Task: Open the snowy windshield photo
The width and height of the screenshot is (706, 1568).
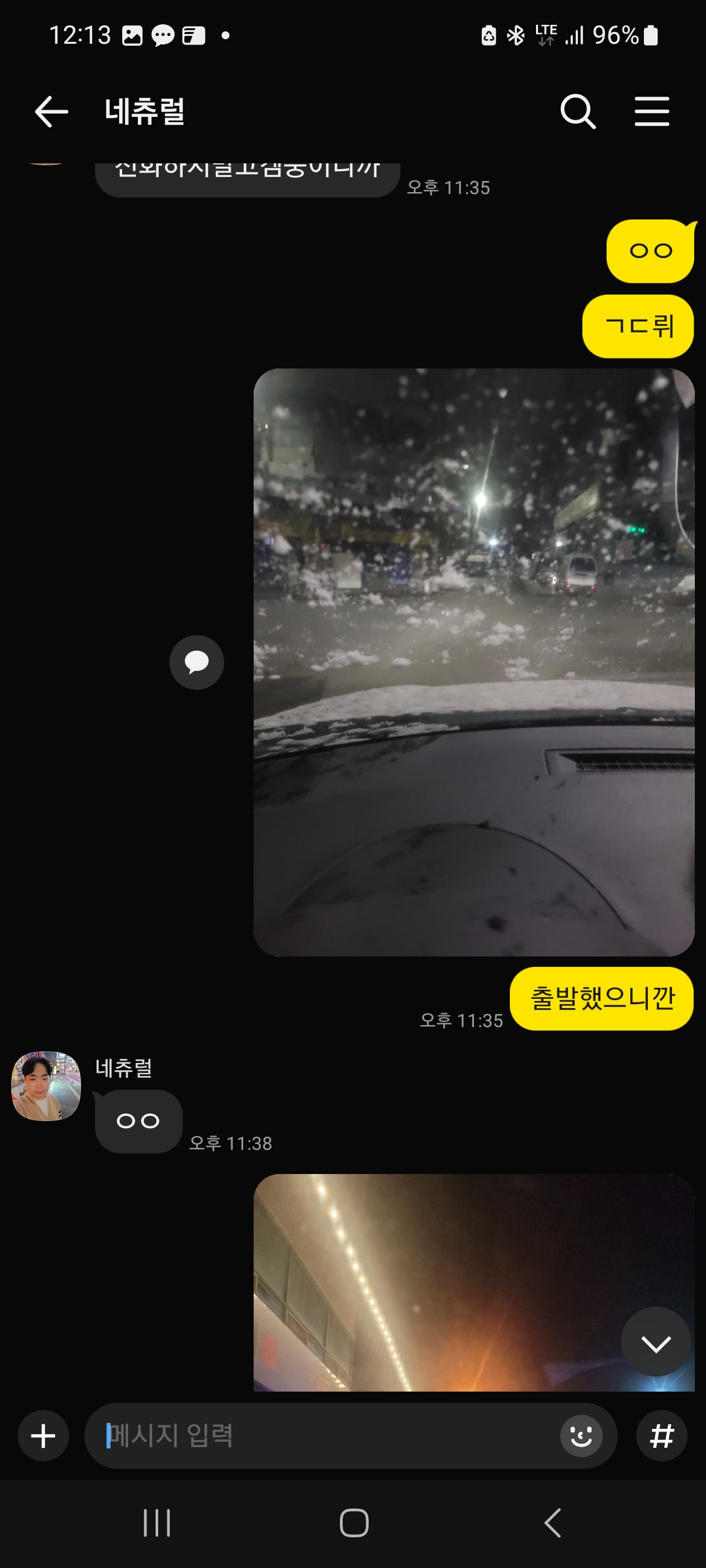Action: (473, 661)
